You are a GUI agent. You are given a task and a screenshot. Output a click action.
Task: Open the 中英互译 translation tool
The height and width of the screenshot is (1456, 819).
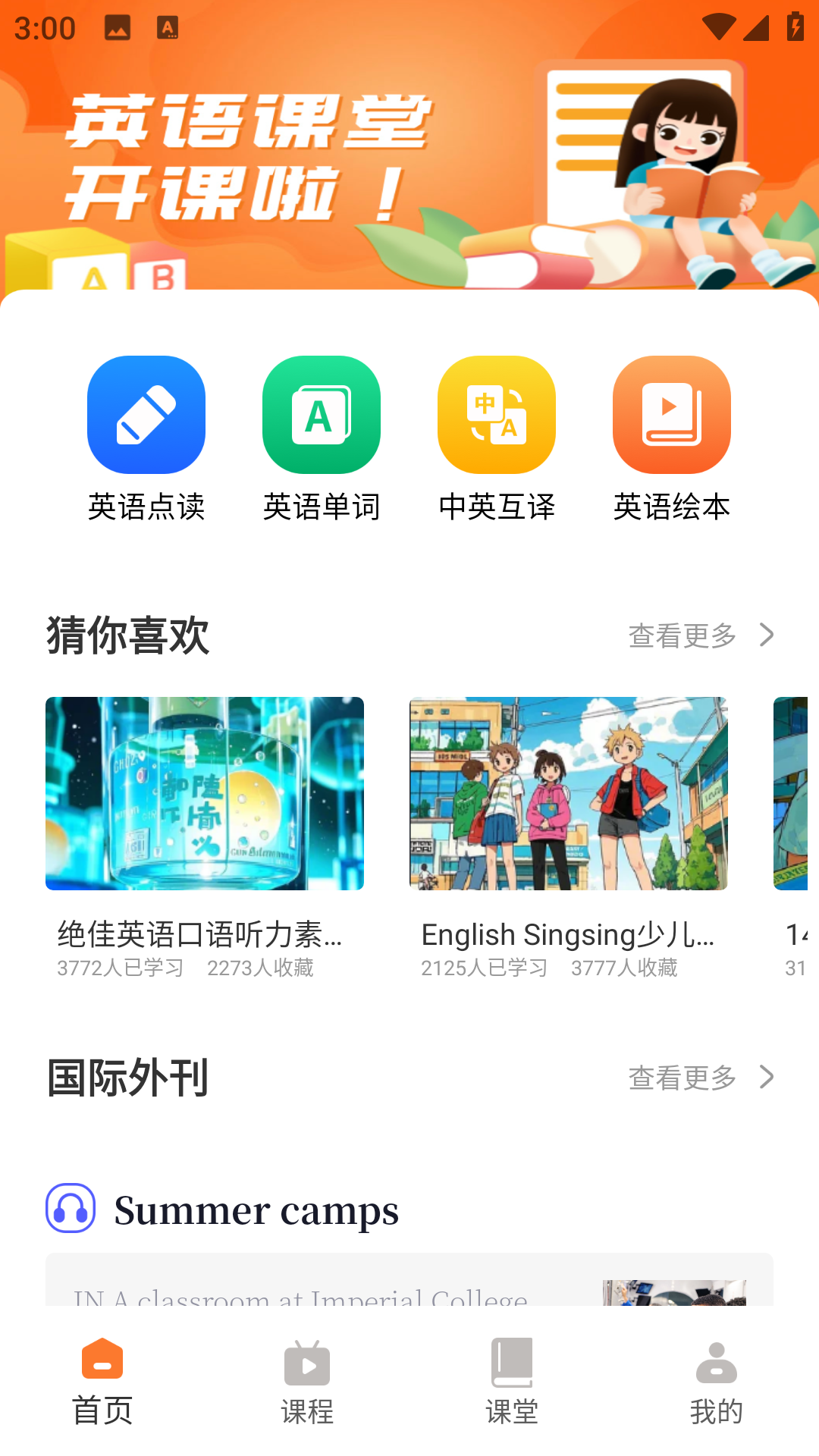[x=496, y=414]
